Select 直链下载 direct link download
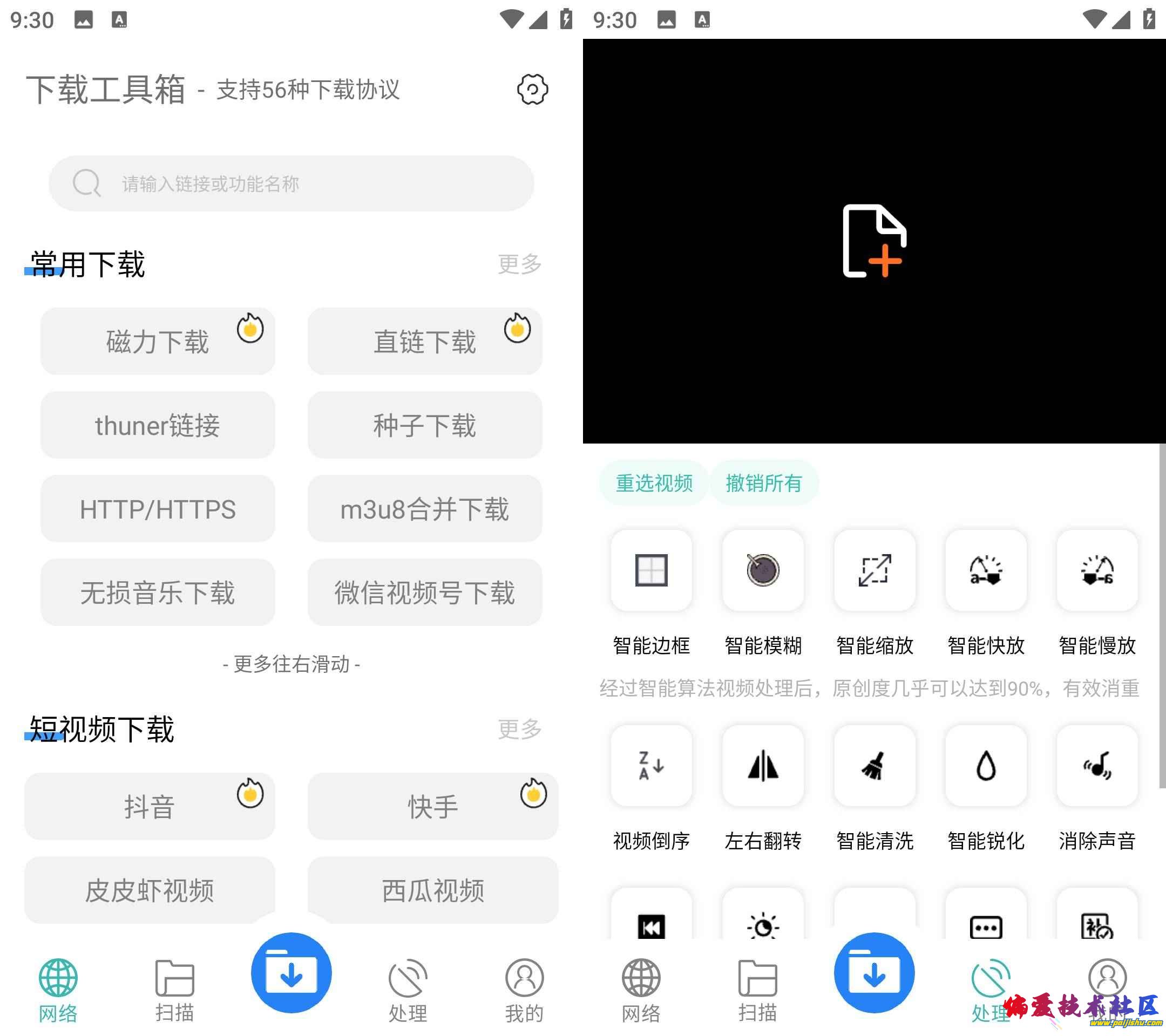The width and height of the screenshot is (1166, 1036). click(424, 342)
